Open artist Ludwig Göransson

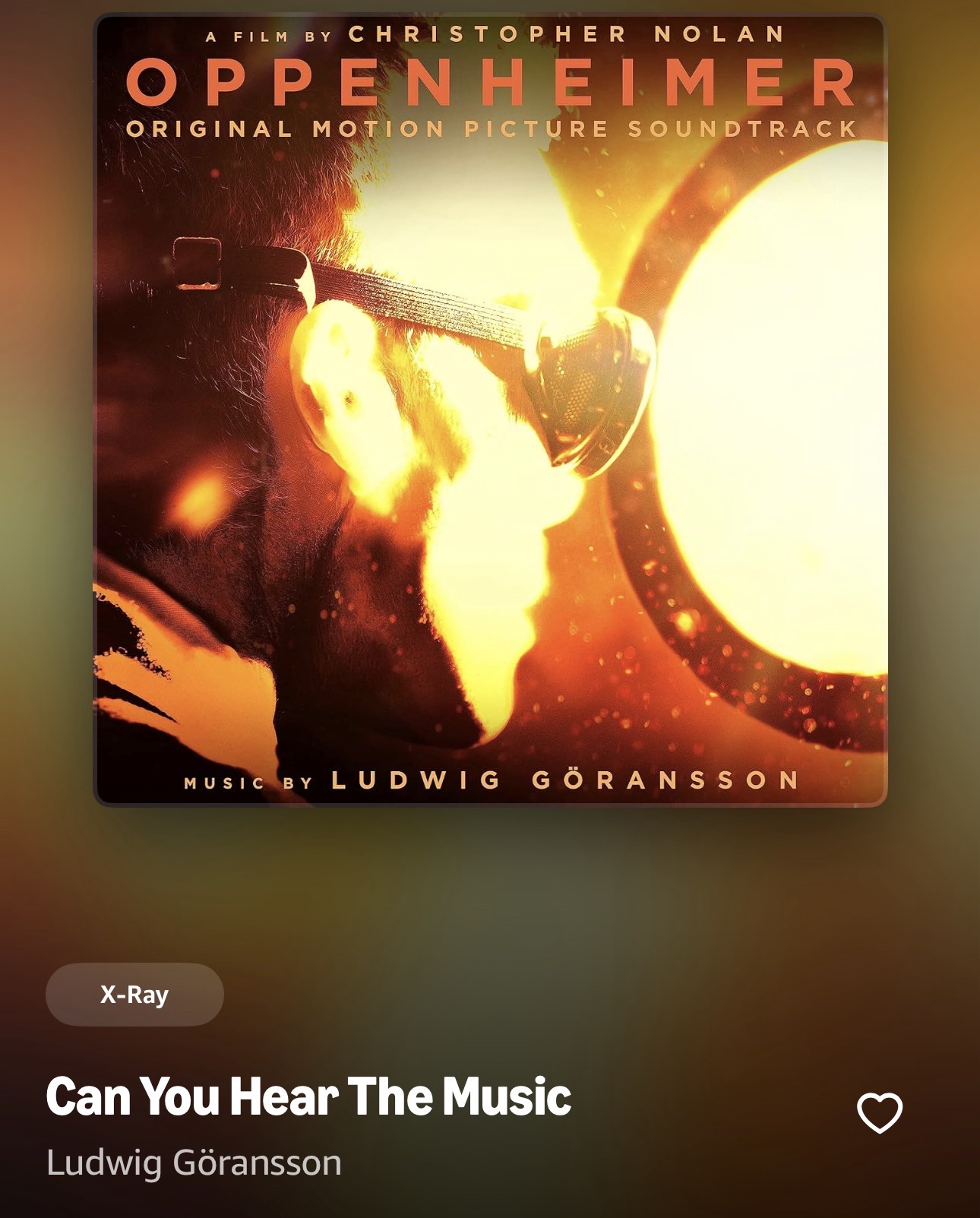coord(194,1163)
